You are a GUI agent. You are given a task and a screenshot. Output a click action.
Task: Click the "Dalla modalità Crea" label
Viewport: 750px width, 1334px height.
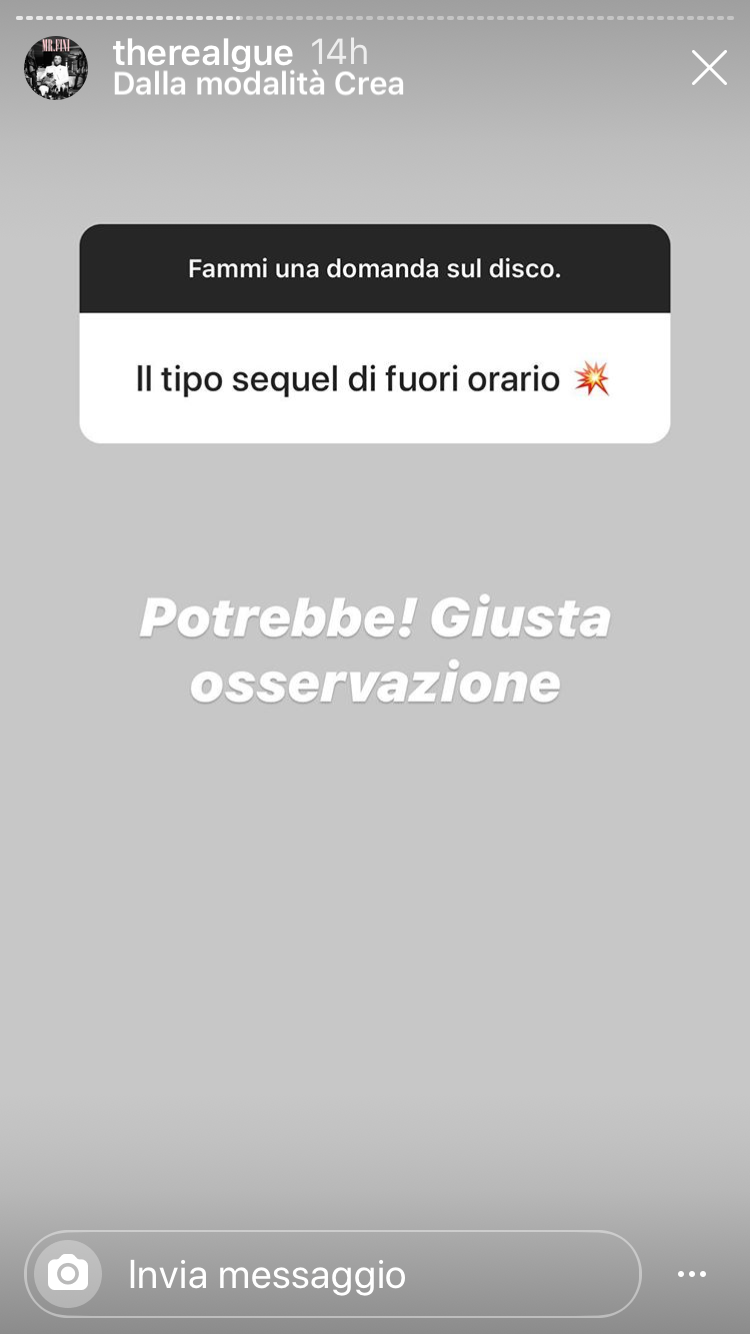[258, 84]
